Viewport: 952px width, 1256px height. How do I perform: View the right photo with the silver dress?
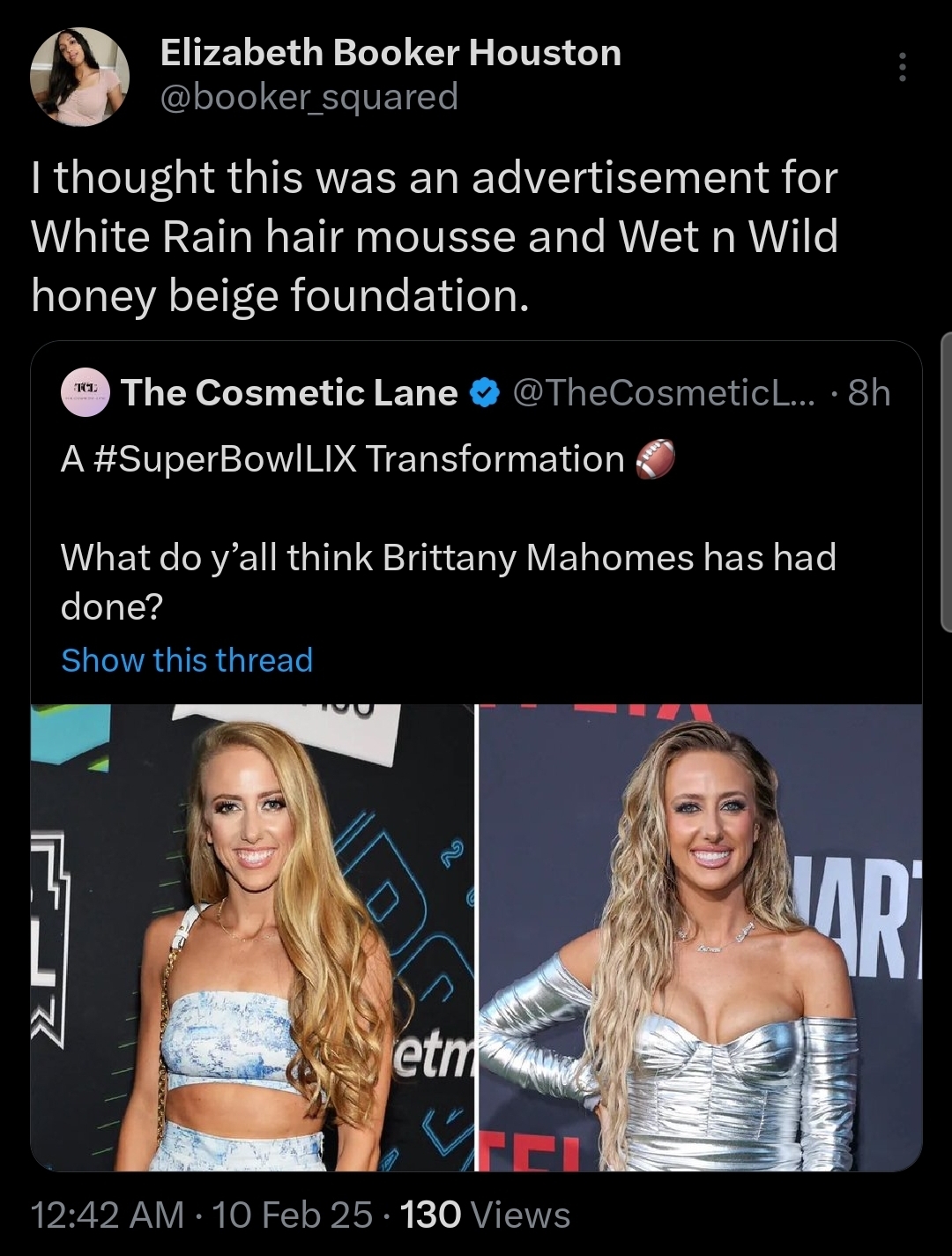[x=700, y=936]
